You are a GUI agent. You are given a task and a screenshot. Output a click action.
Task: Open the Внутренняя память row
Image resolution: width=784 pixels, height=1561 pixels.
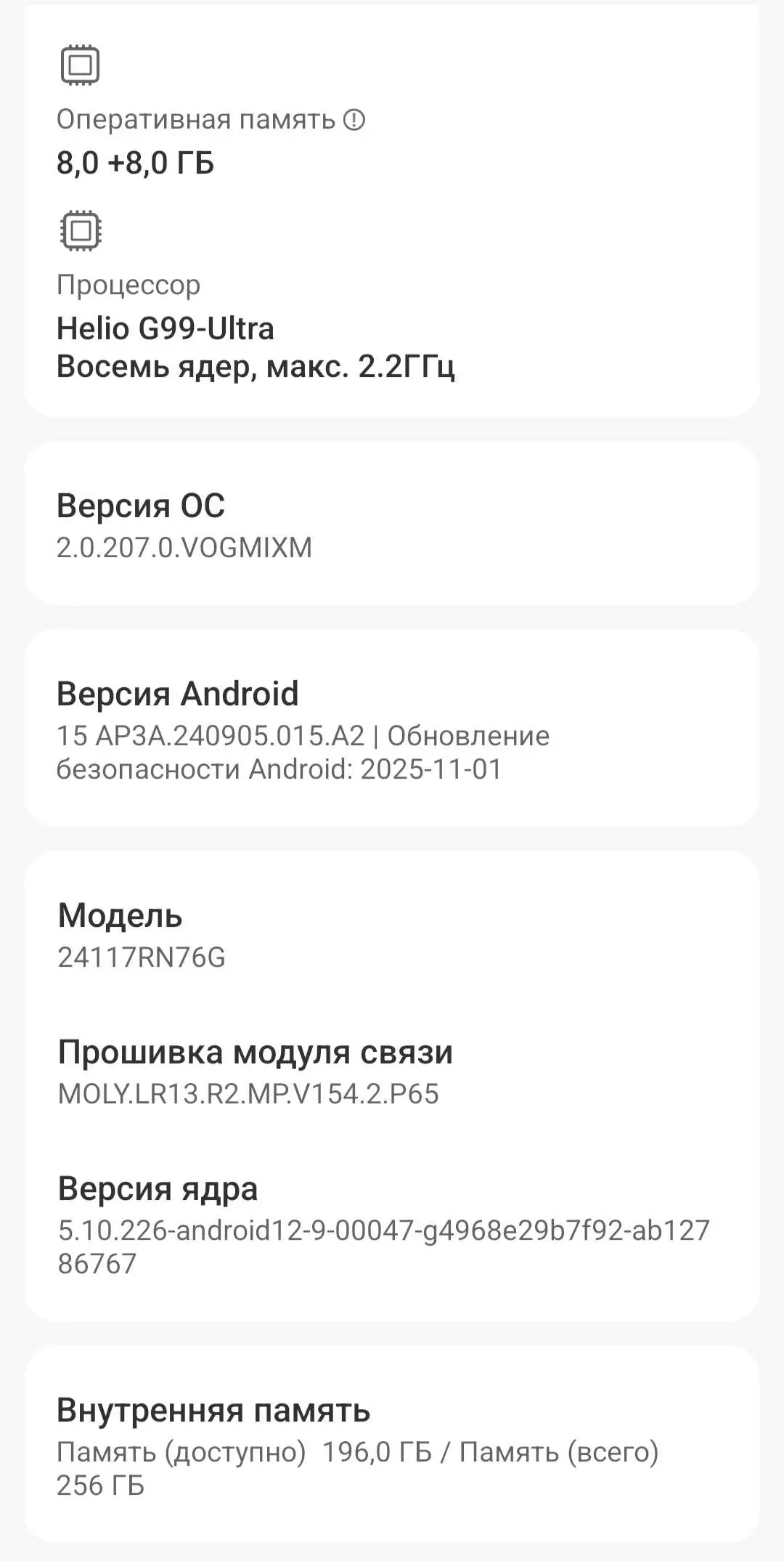(392, 1446)
